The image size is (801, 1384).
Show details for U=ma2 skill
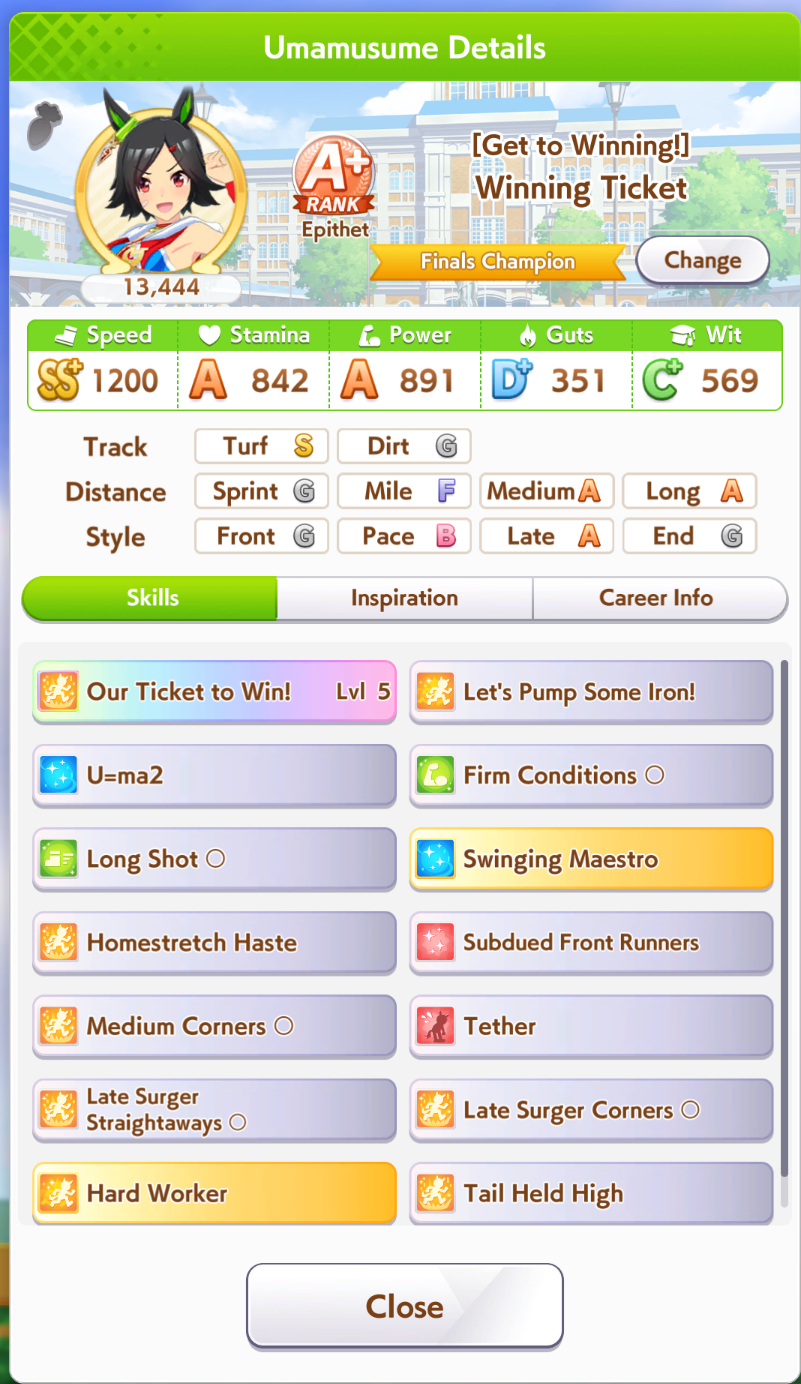[x=214, y=775]
